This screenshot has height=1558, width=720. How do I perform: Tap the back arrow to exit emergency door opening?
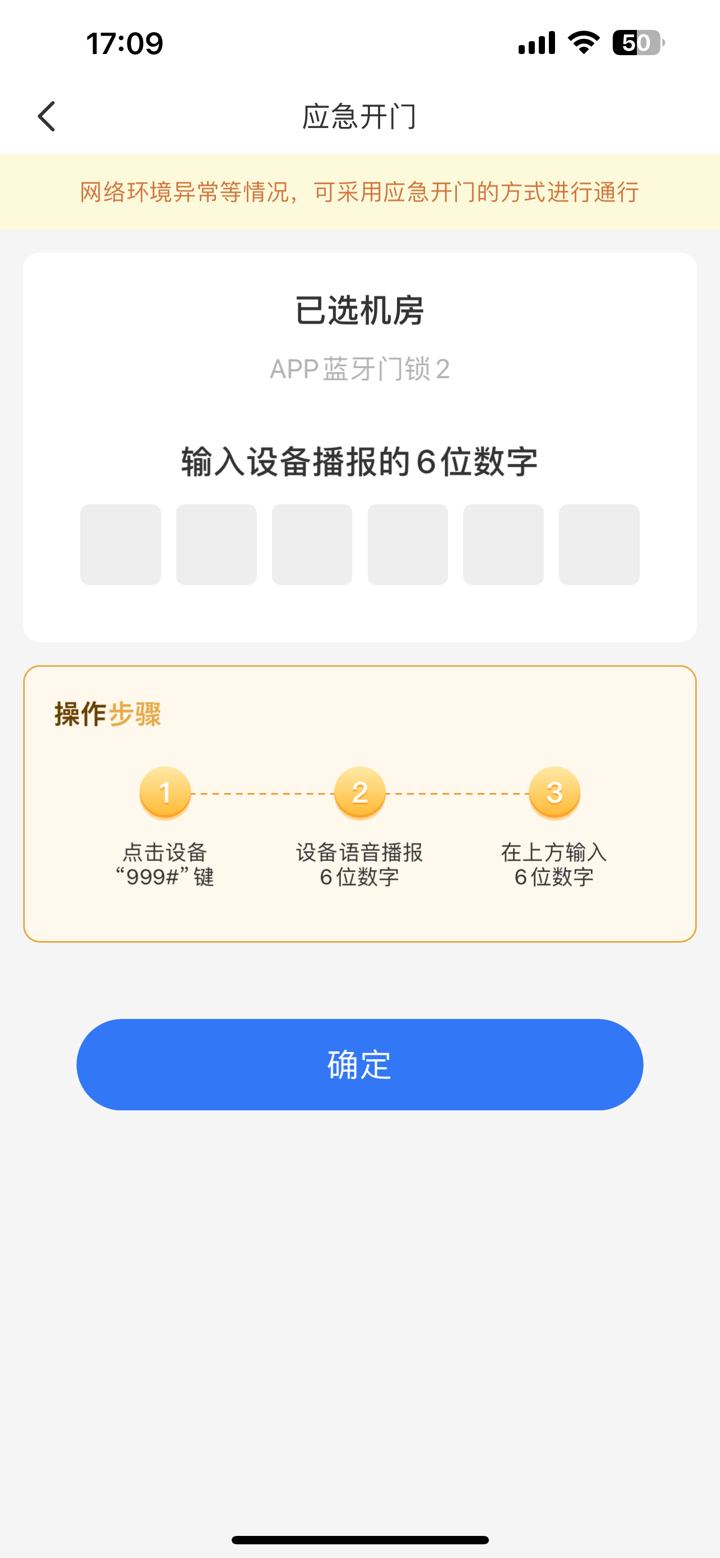45,115
